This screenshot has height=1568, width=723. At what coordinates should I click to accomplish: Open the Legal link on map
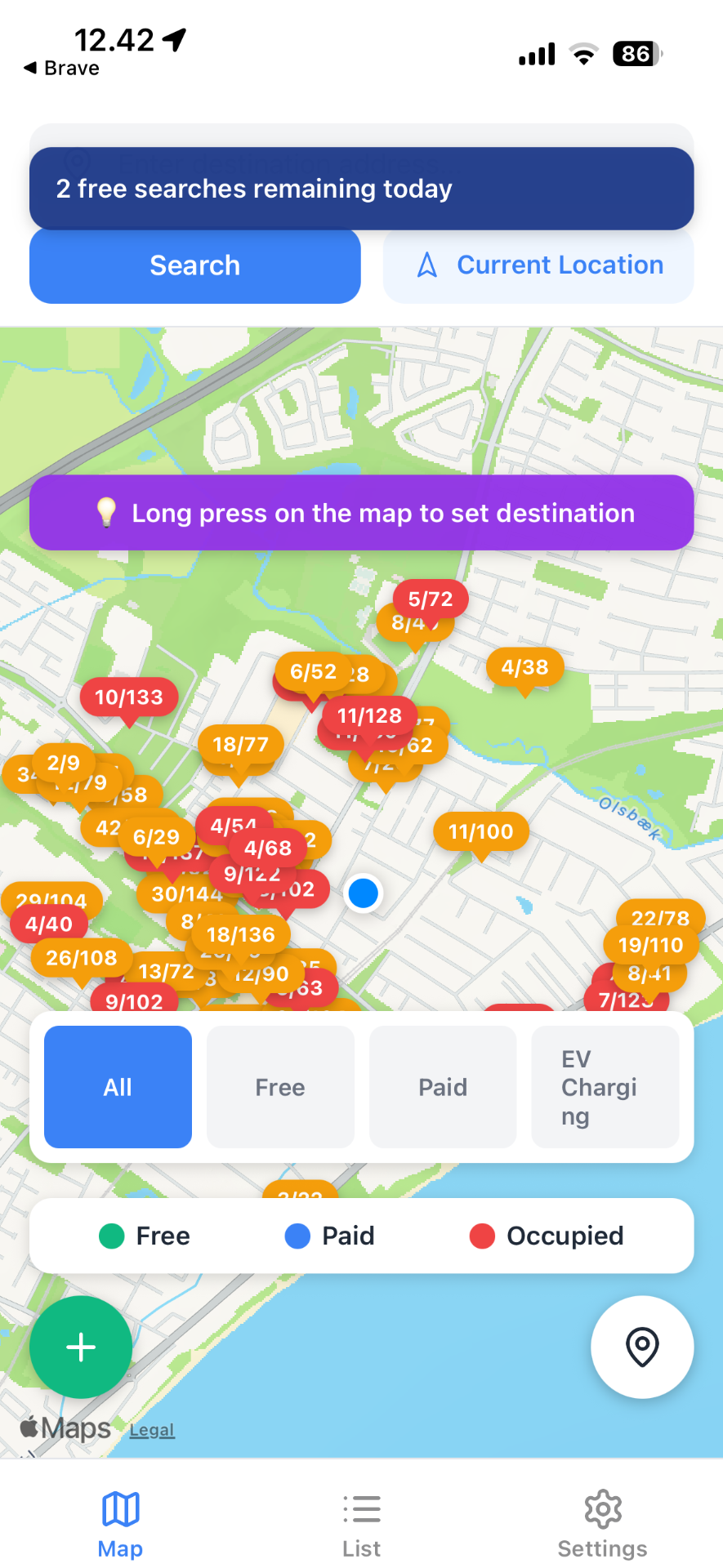tap(152, 1430)
